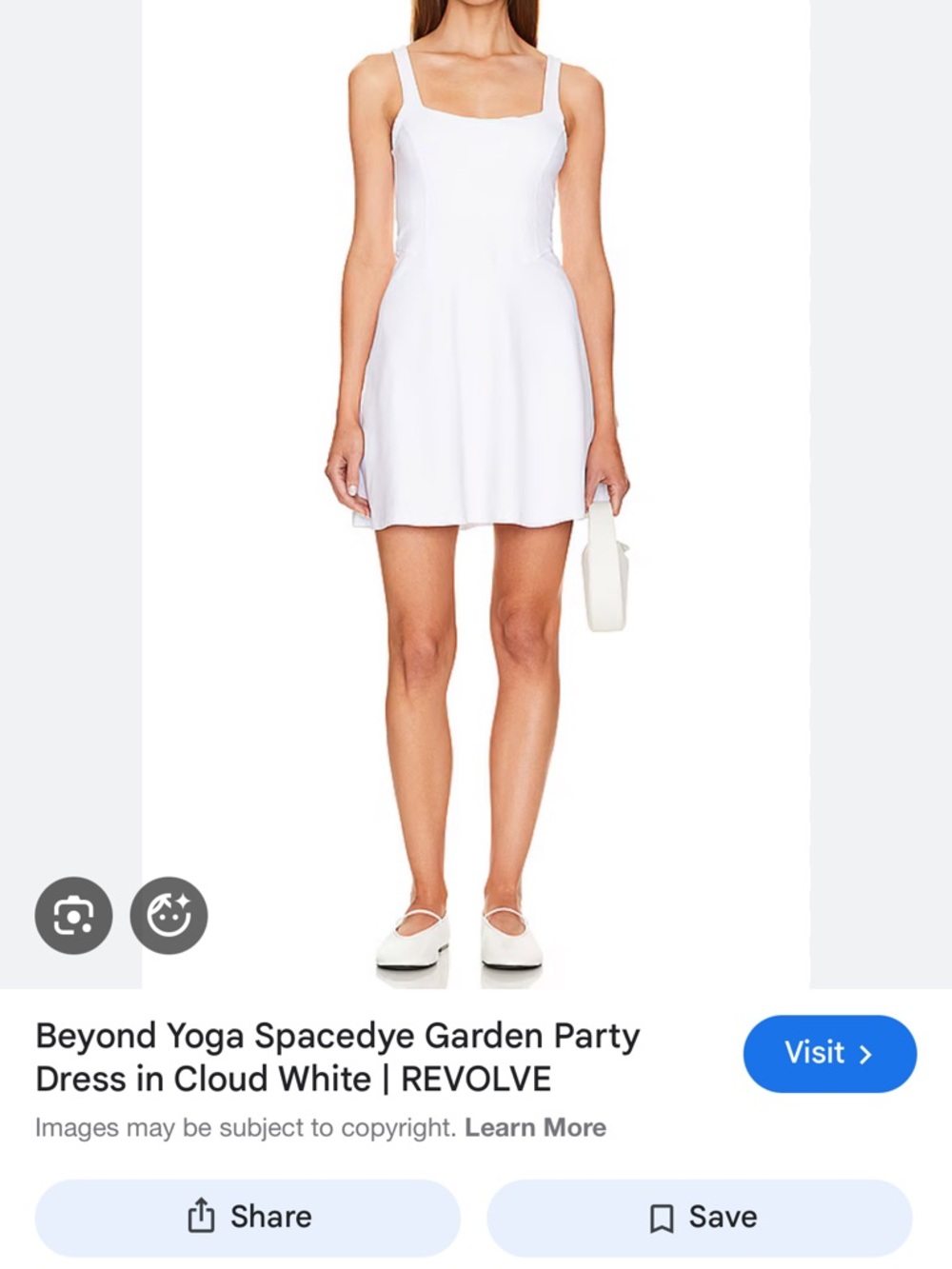Viewport: 952px width, 1269px height.
Task: Select the image copyright notice text
Action: [x=246, y=1126]
